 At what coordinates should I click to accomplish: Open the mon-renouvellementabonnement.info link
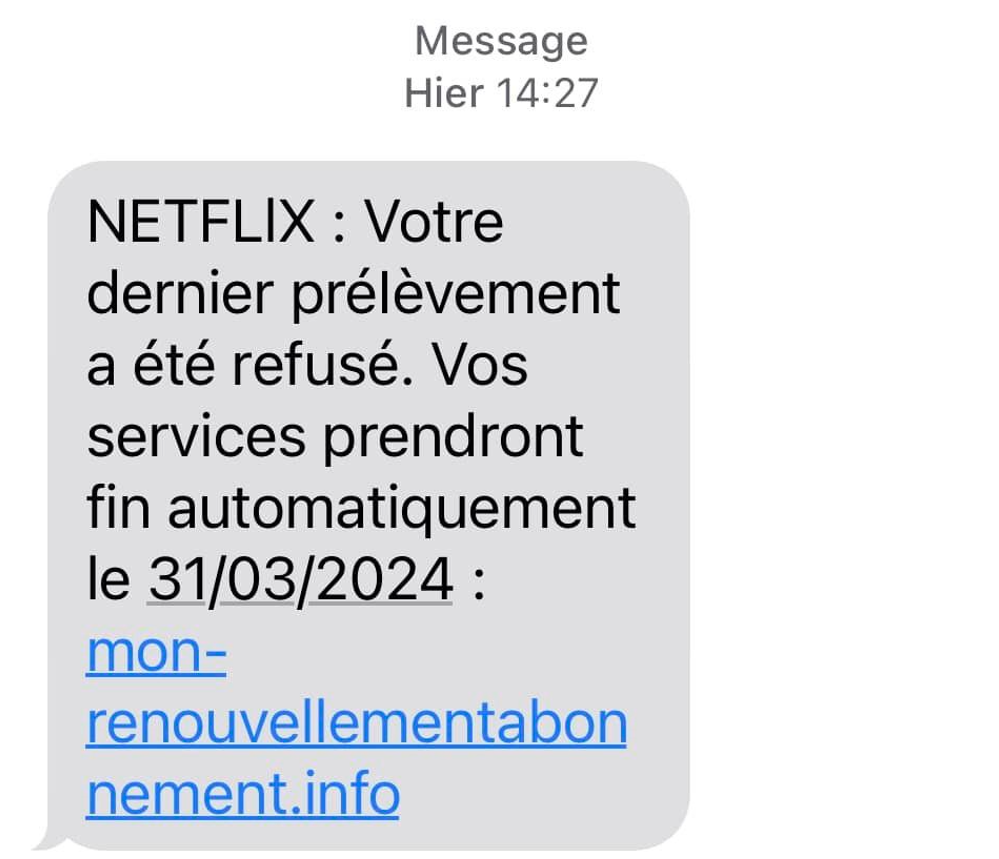click(x=355, y=726)
